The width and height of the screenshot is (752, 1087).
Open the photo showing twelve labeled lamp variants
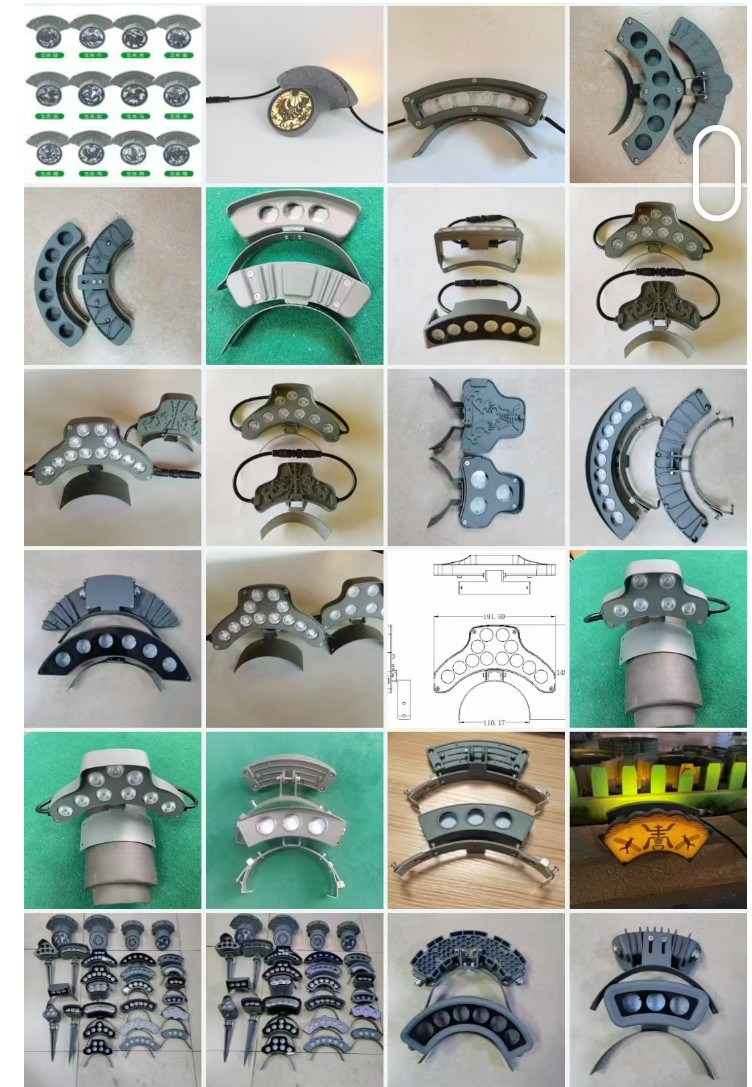pyautogui.click(x=112, y=95)
